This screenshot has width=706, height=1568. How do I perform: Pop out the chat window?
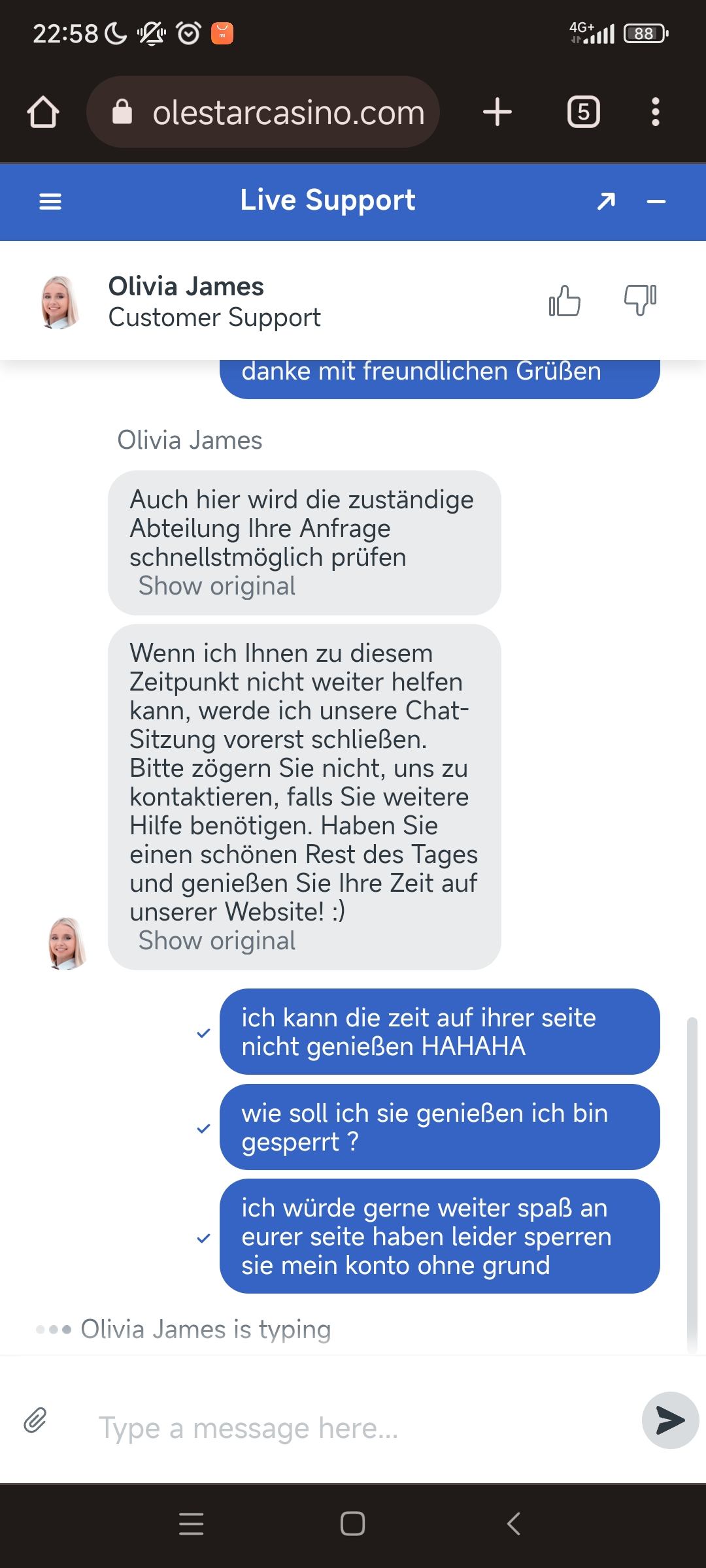[x=606, y=201]
